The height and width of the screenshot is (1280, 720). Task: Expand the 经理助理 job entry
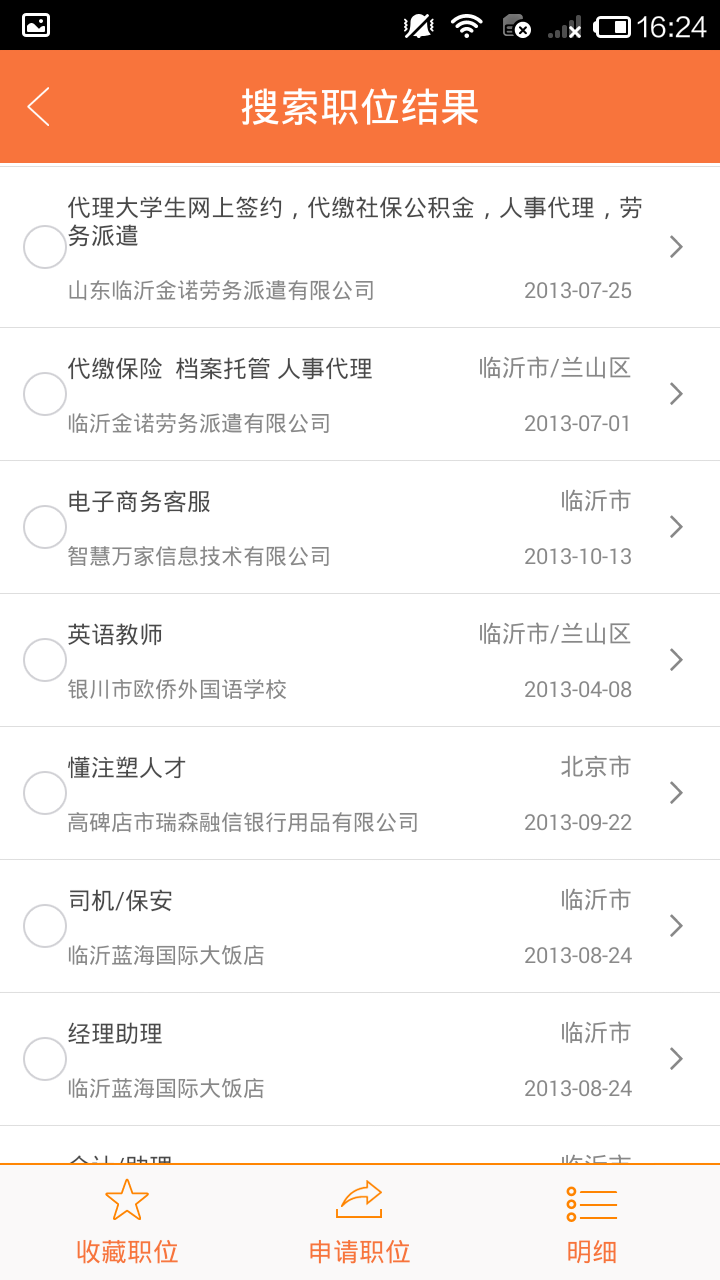[x=675, y=1058]
